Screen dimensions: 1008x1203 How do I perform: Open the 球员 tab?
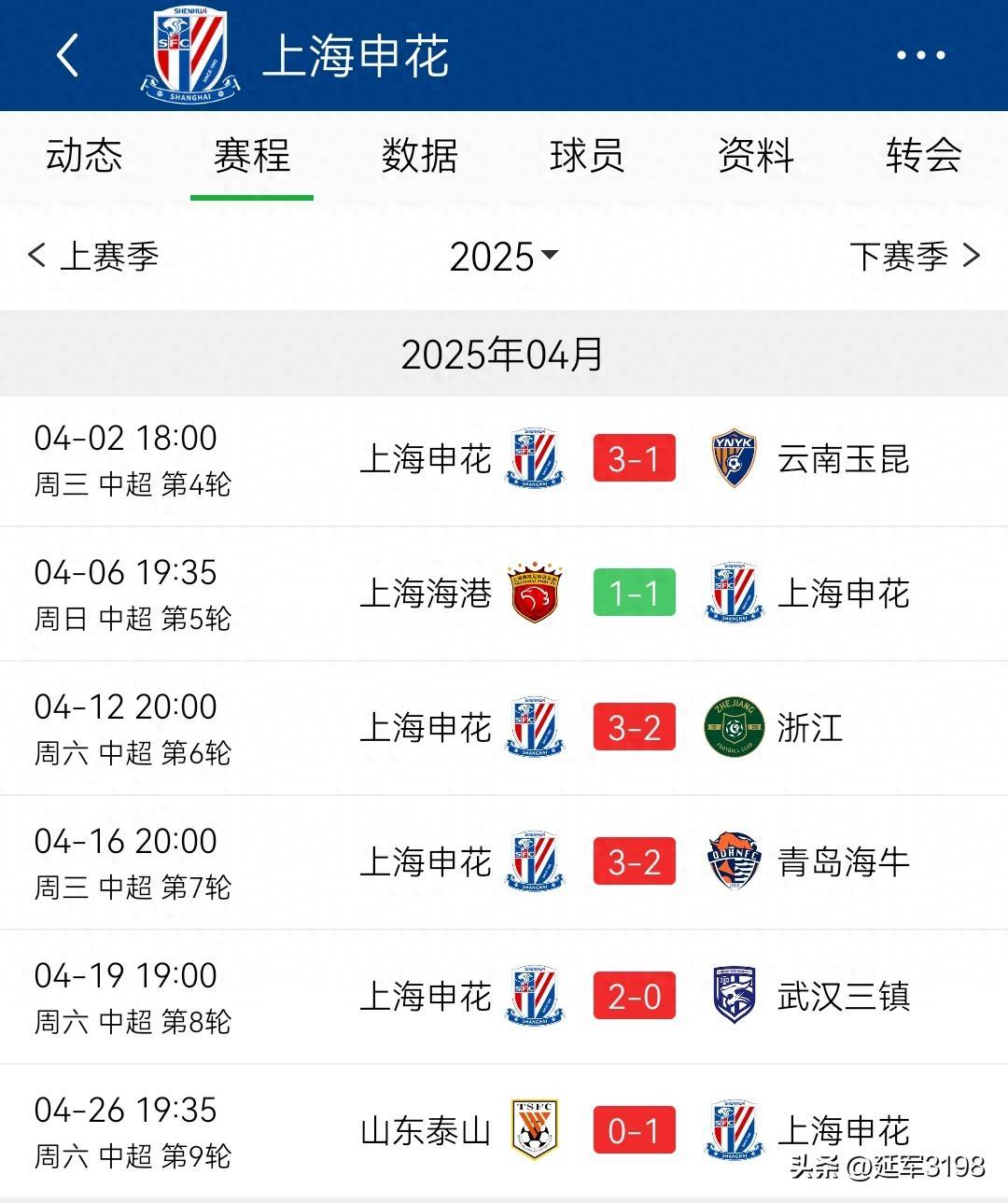pyautogui.click(x=587, y=156)
